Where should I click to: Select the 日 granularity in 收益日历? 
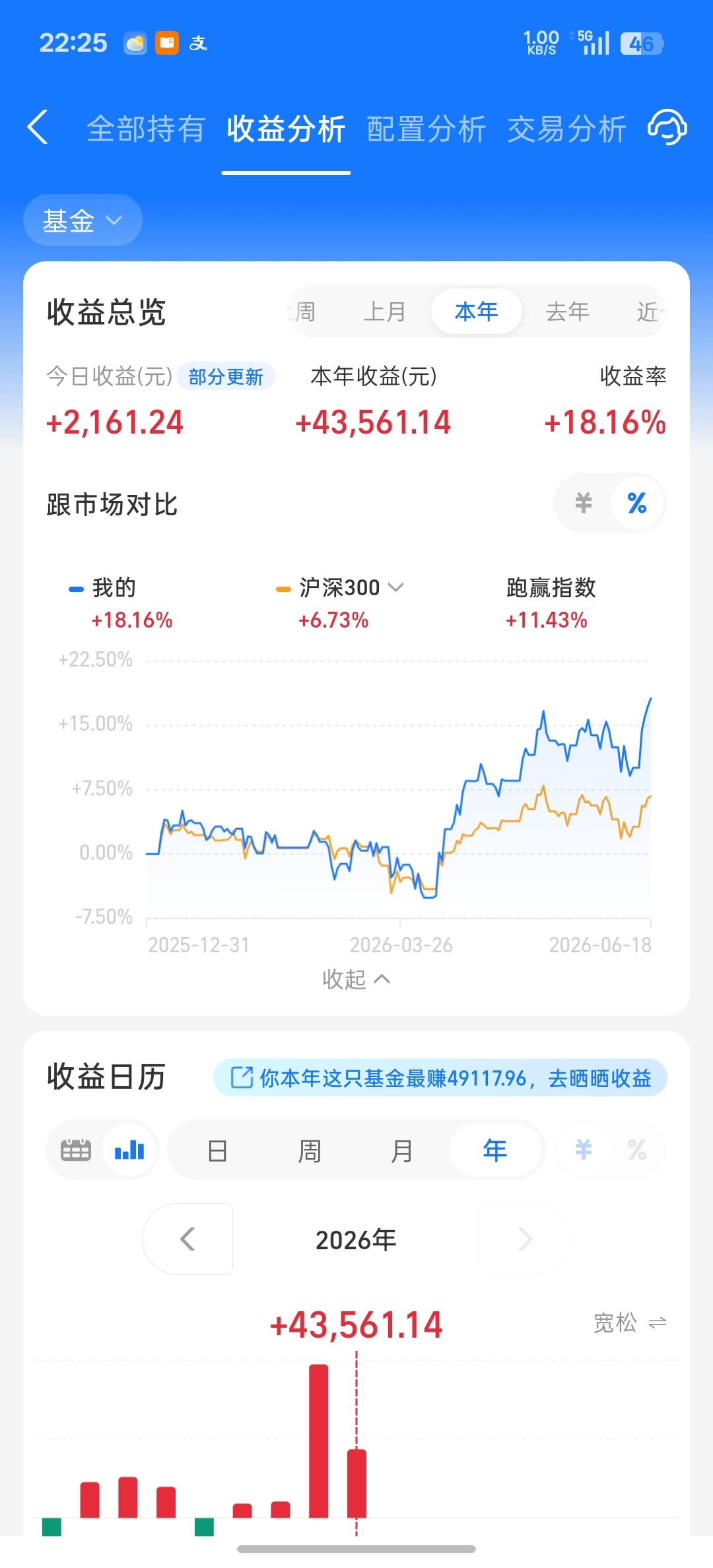pos(218,1151)
